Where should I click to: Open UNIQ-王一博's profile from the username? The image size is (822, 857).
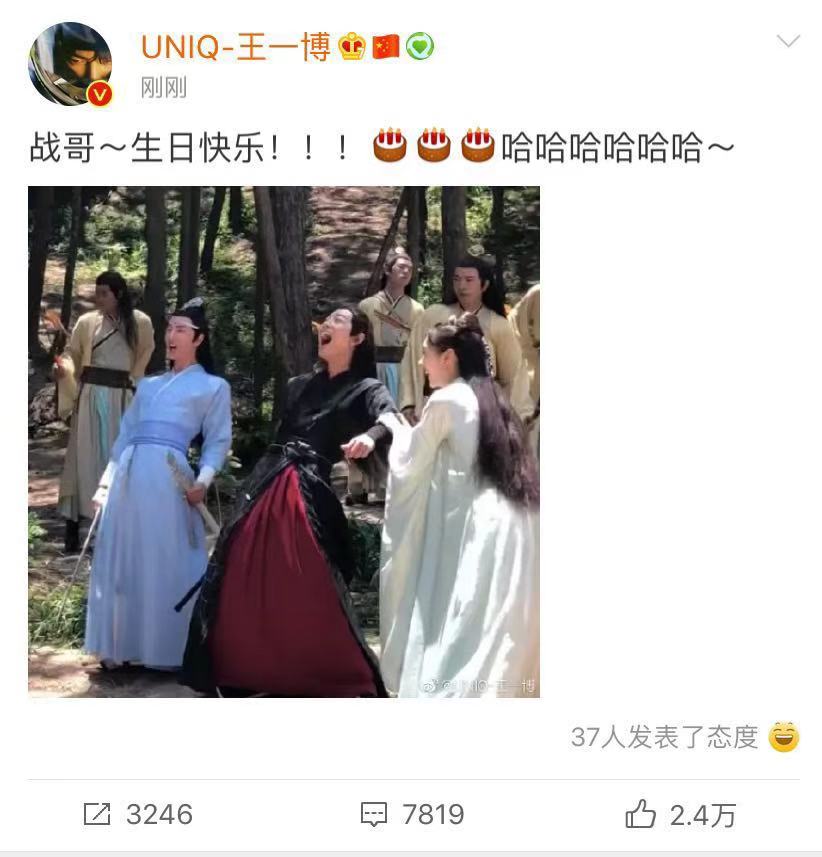pos(235,46)
